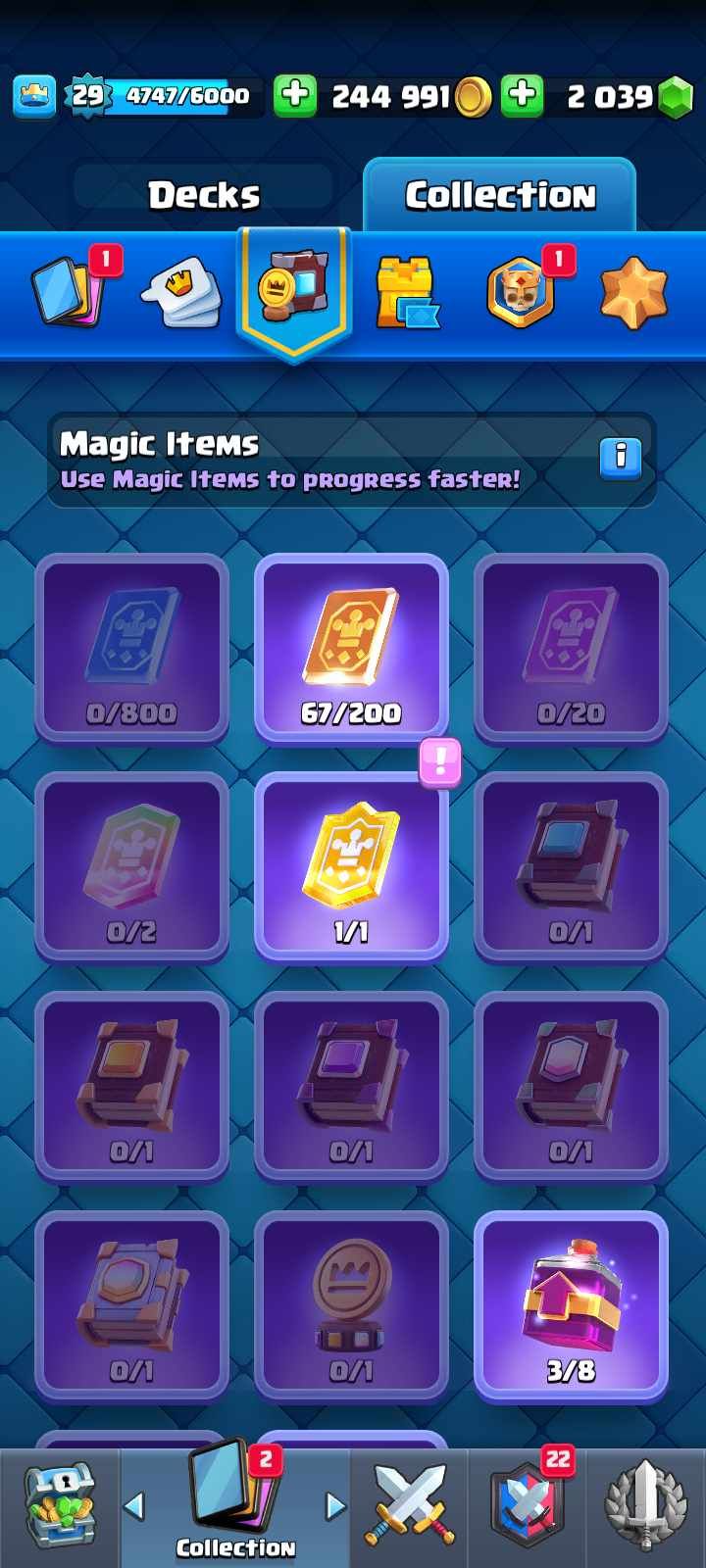The image size is (706, 1568).
Task: Open the player crown profile icon
Action: 34,96
